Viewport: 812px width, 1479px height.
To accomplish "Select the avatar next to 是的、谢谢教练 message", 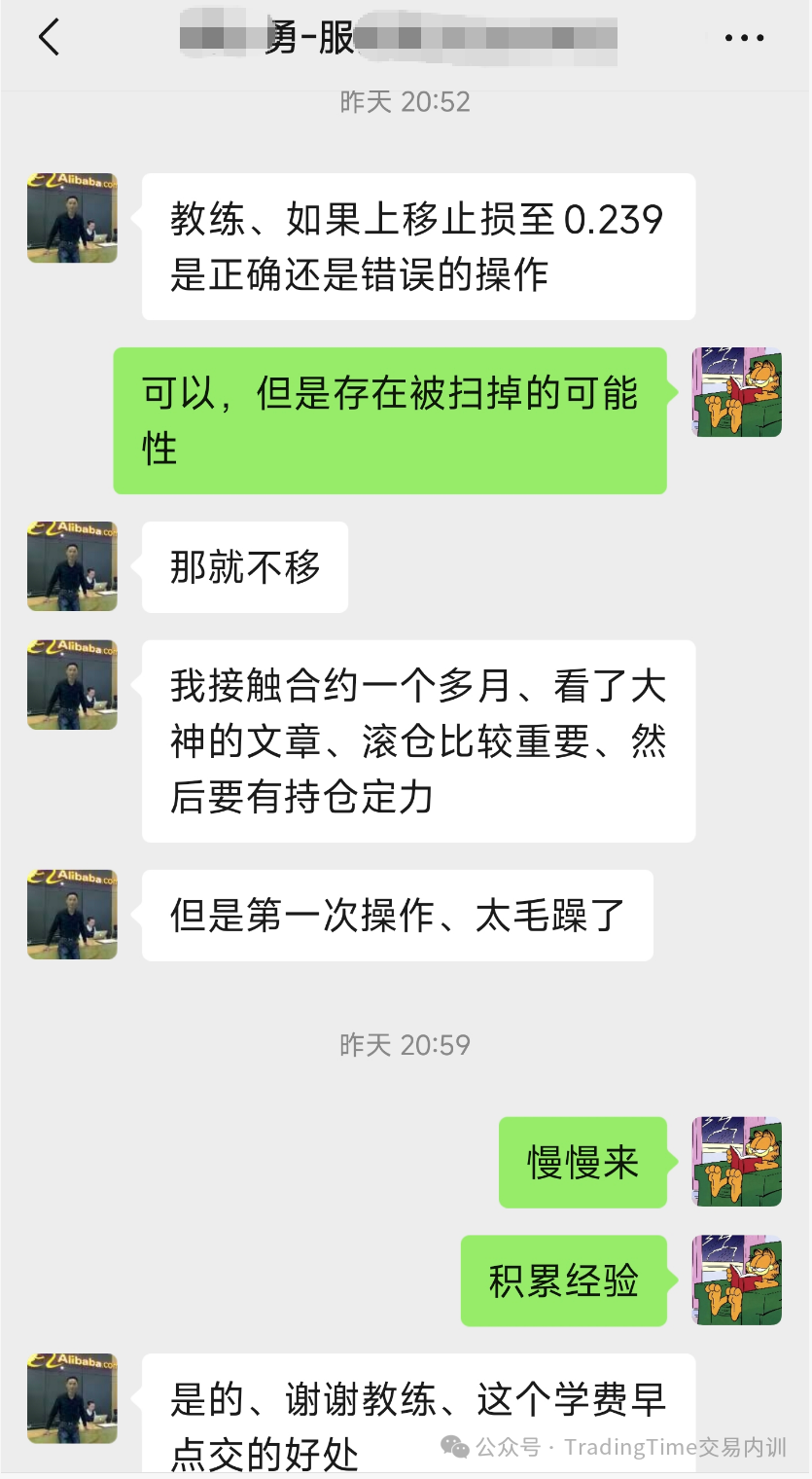I will (x=71, y=1396).
